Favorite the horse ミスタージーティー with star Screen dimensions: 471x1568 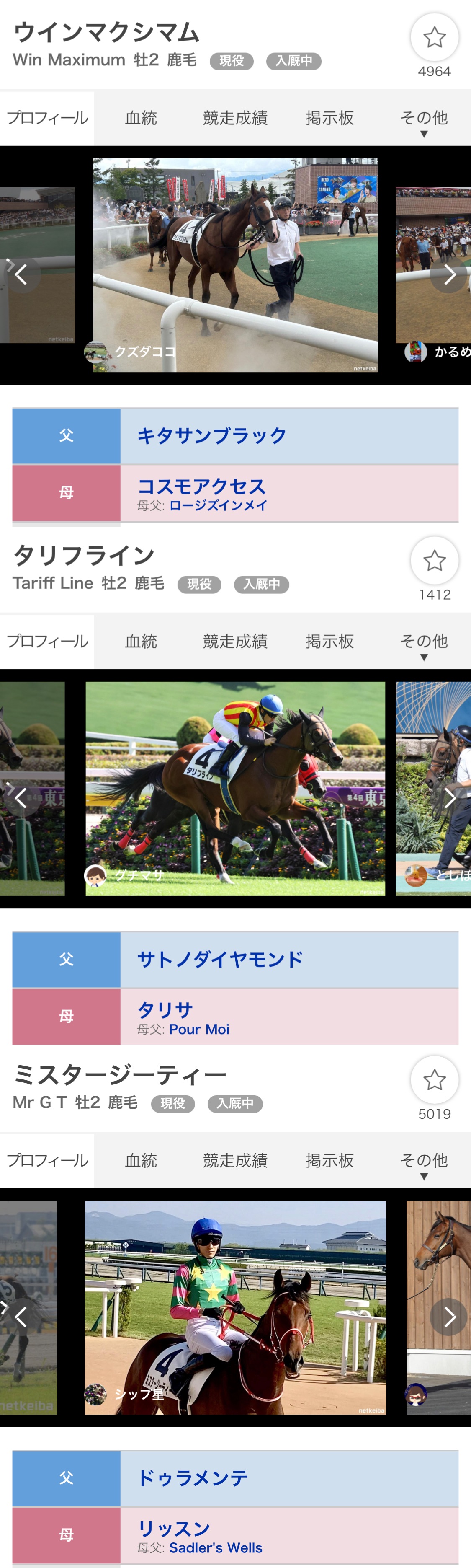click(x=434, y=1080)
